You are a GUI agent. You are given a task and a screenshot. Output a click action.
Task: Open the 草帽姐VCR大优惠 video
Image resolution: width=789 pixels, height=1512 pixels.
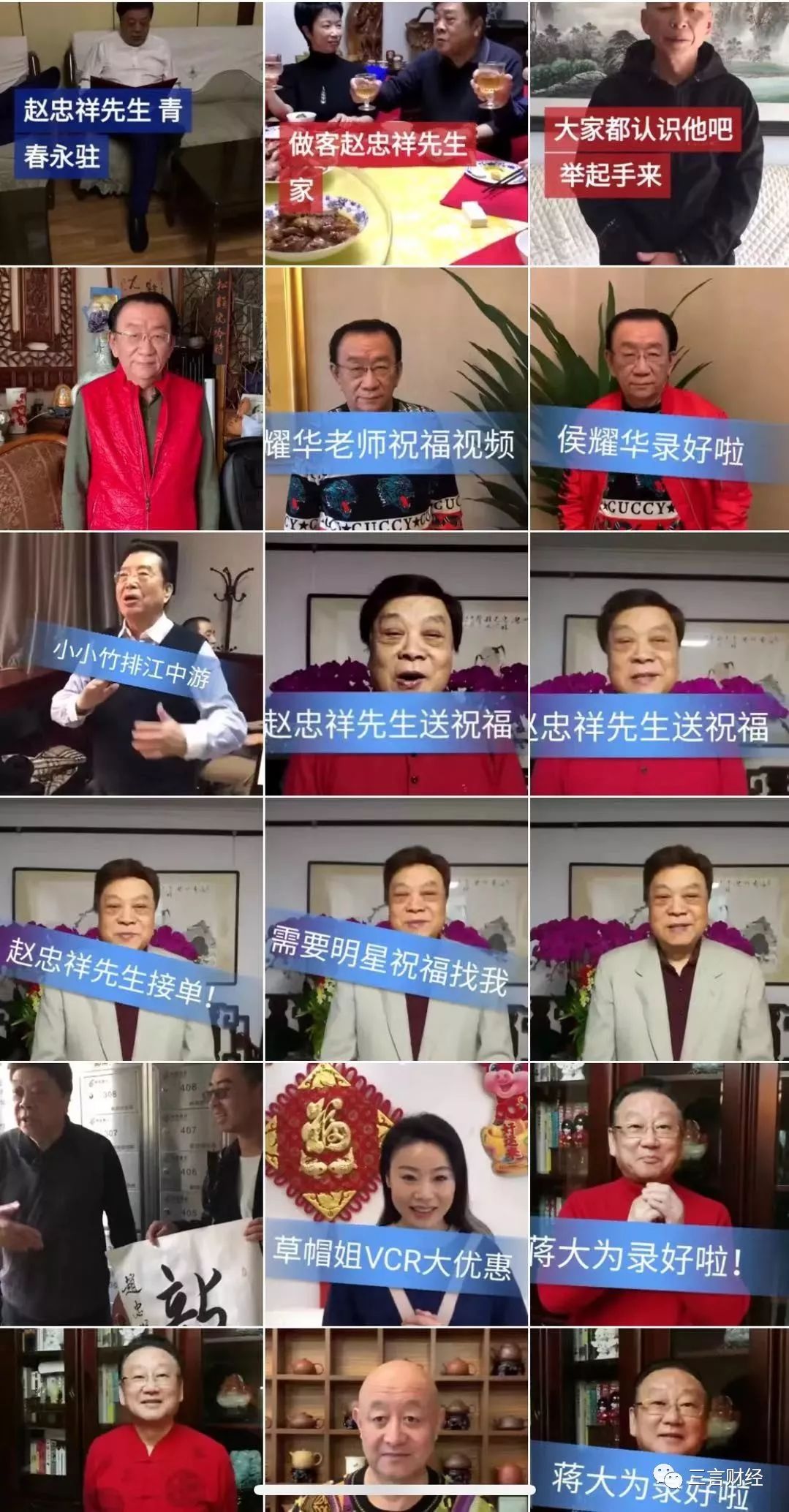(396, 1195)
